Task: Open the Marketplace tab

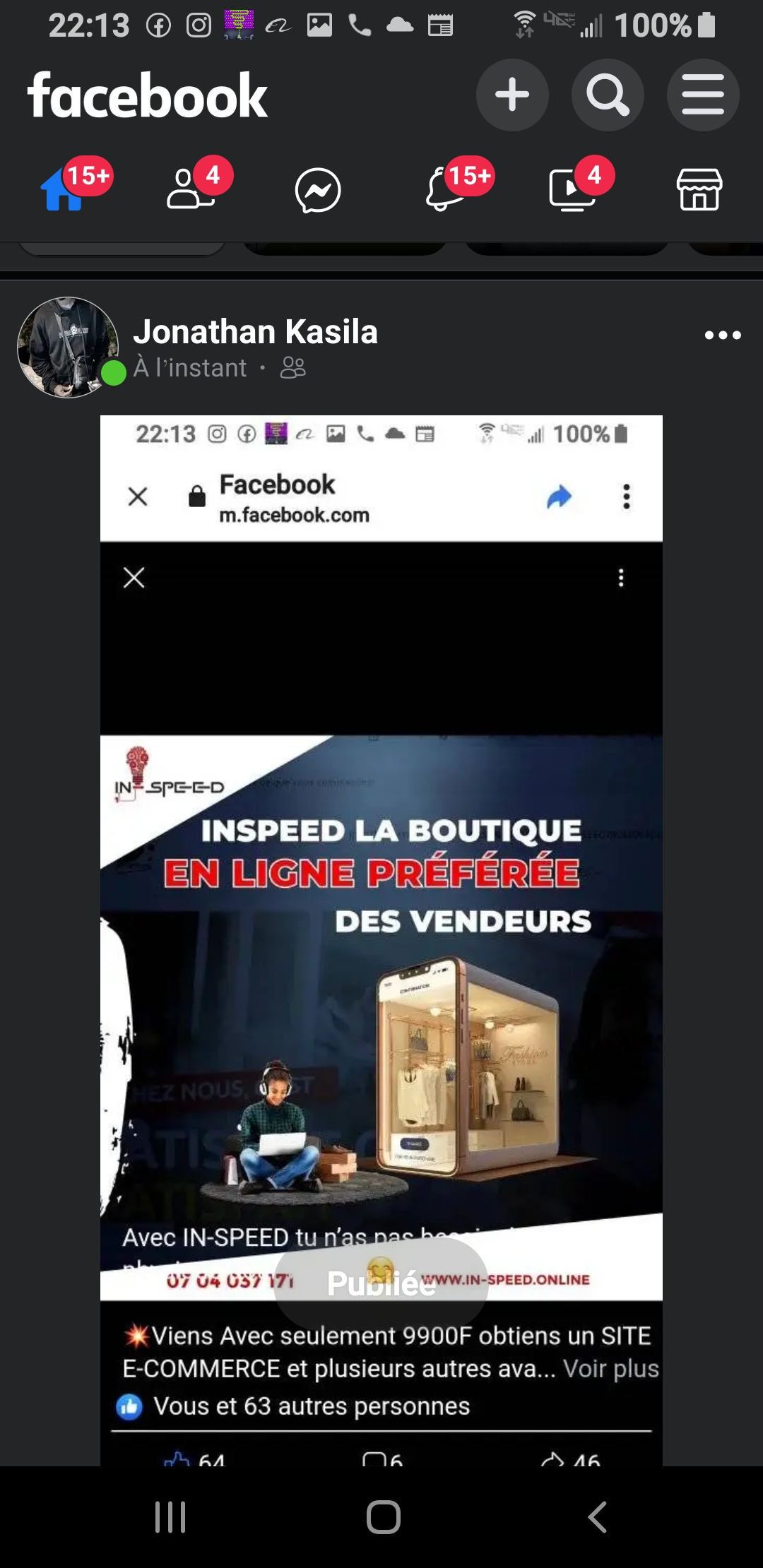Action: (x=699, y=191)
